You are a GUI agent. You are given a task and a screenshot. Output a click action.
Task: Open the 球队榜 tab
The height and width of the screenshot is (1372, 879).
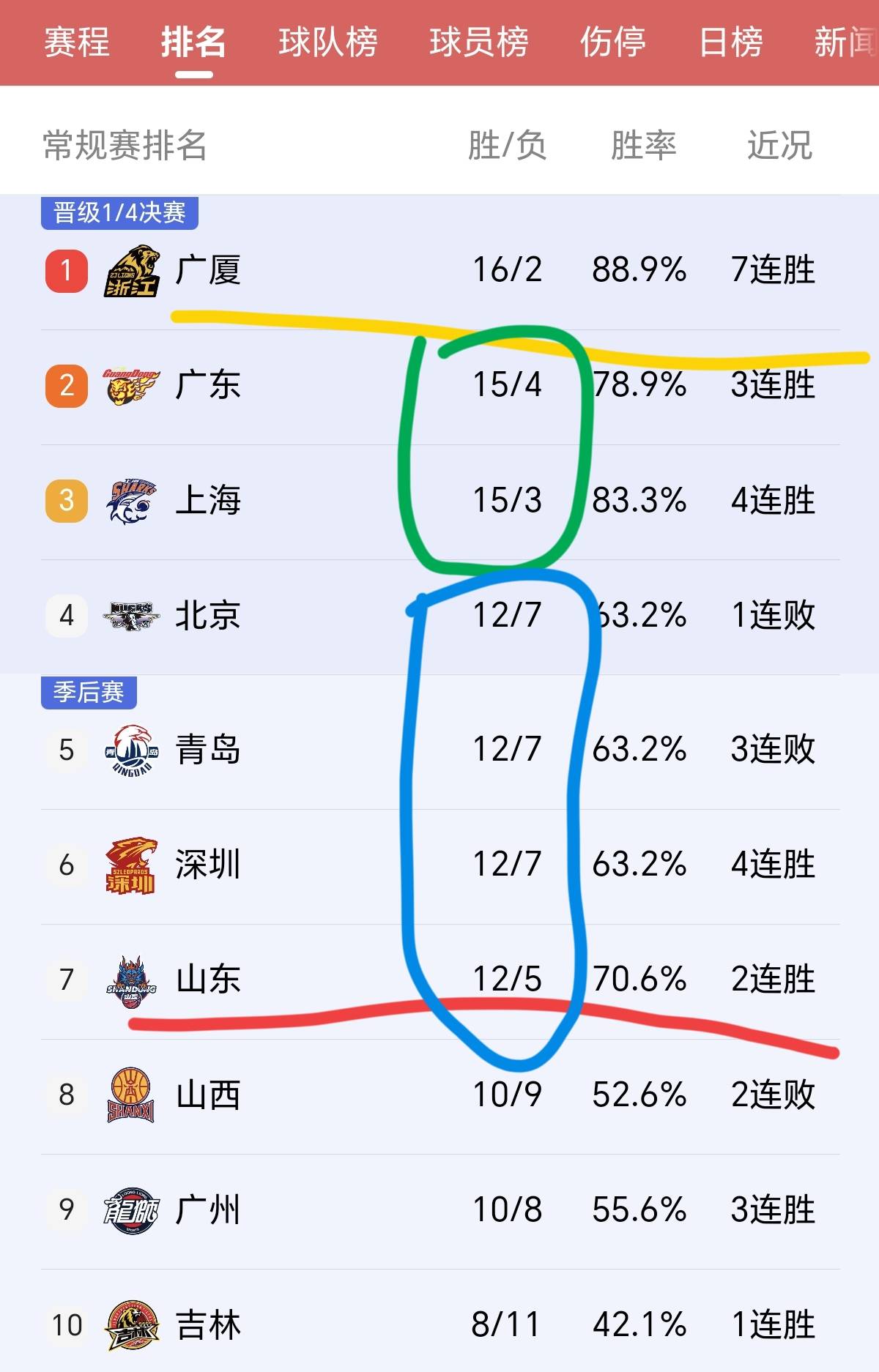point(327,42)
